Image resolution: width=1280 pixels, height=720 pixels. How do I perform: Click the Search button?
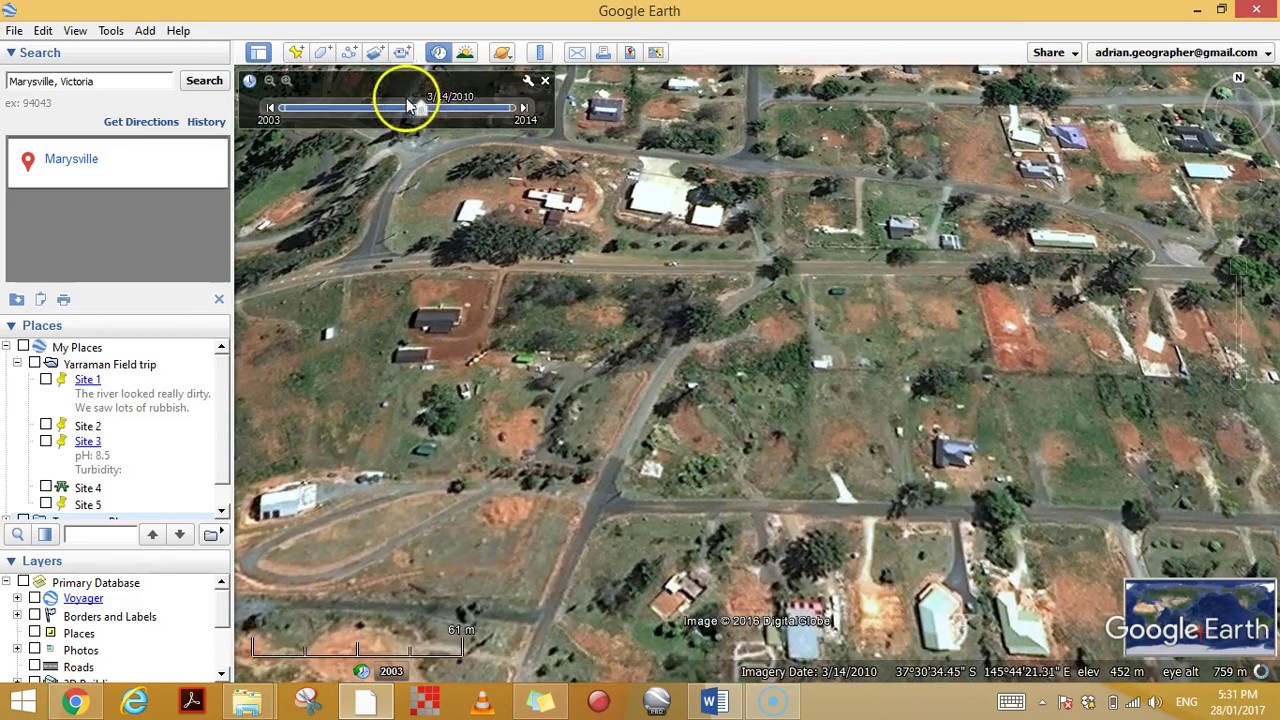point(204,81)
